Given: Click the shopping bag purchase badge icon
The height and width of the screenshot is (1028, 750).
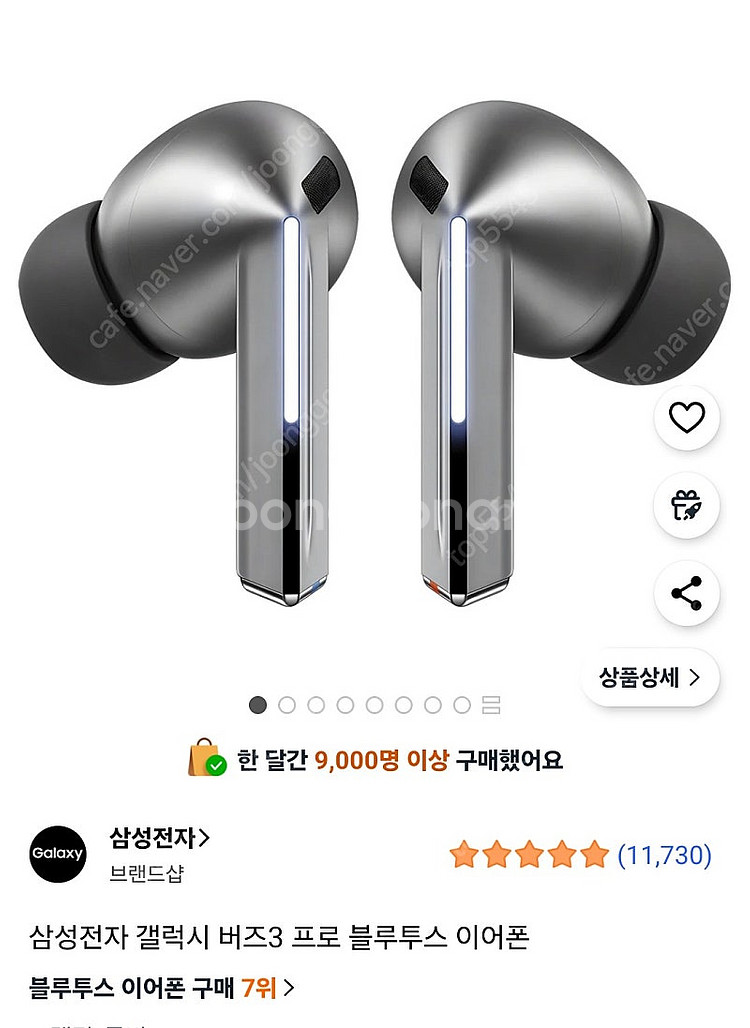Looking at the screenshot, I should [201, 759].
